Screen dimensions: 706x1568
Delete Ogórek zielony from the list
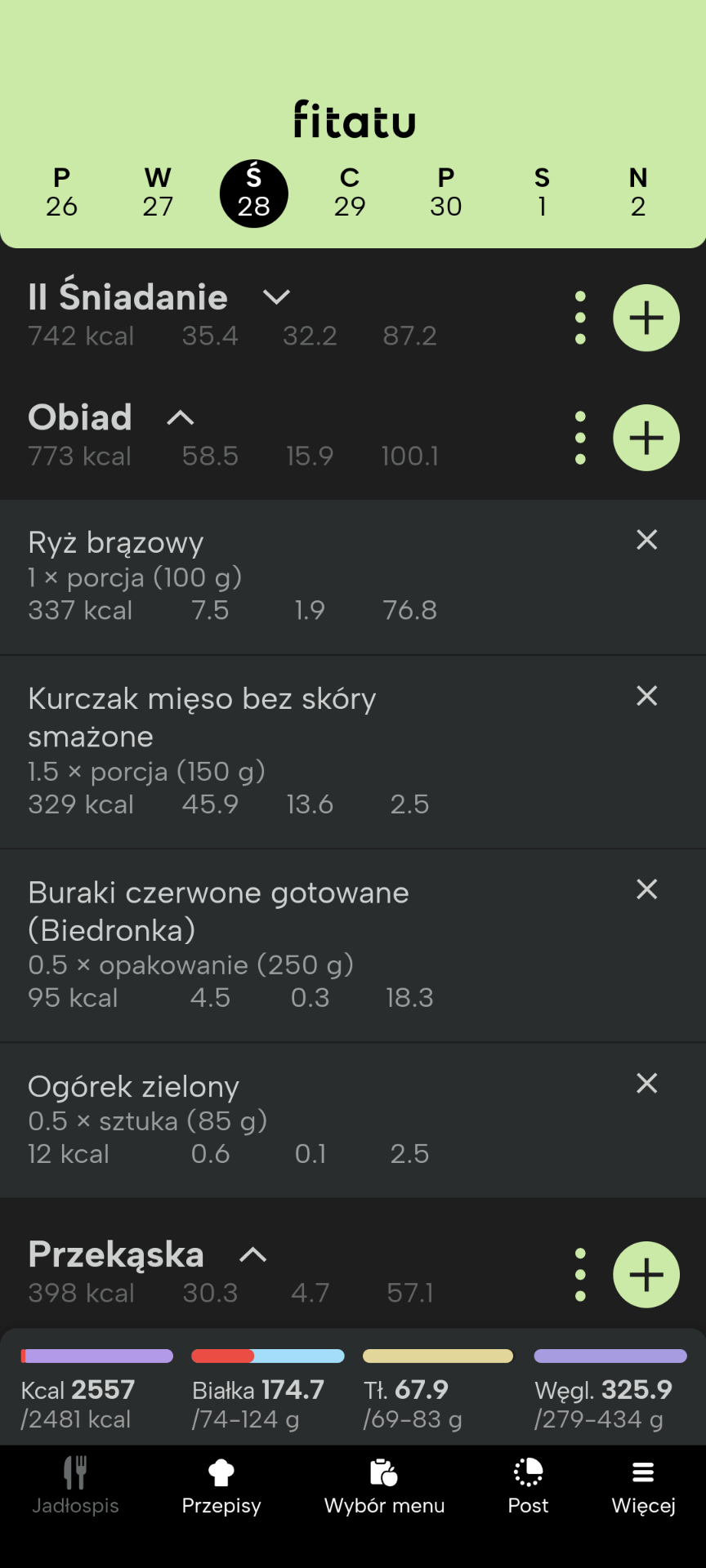coord(646,1084)
